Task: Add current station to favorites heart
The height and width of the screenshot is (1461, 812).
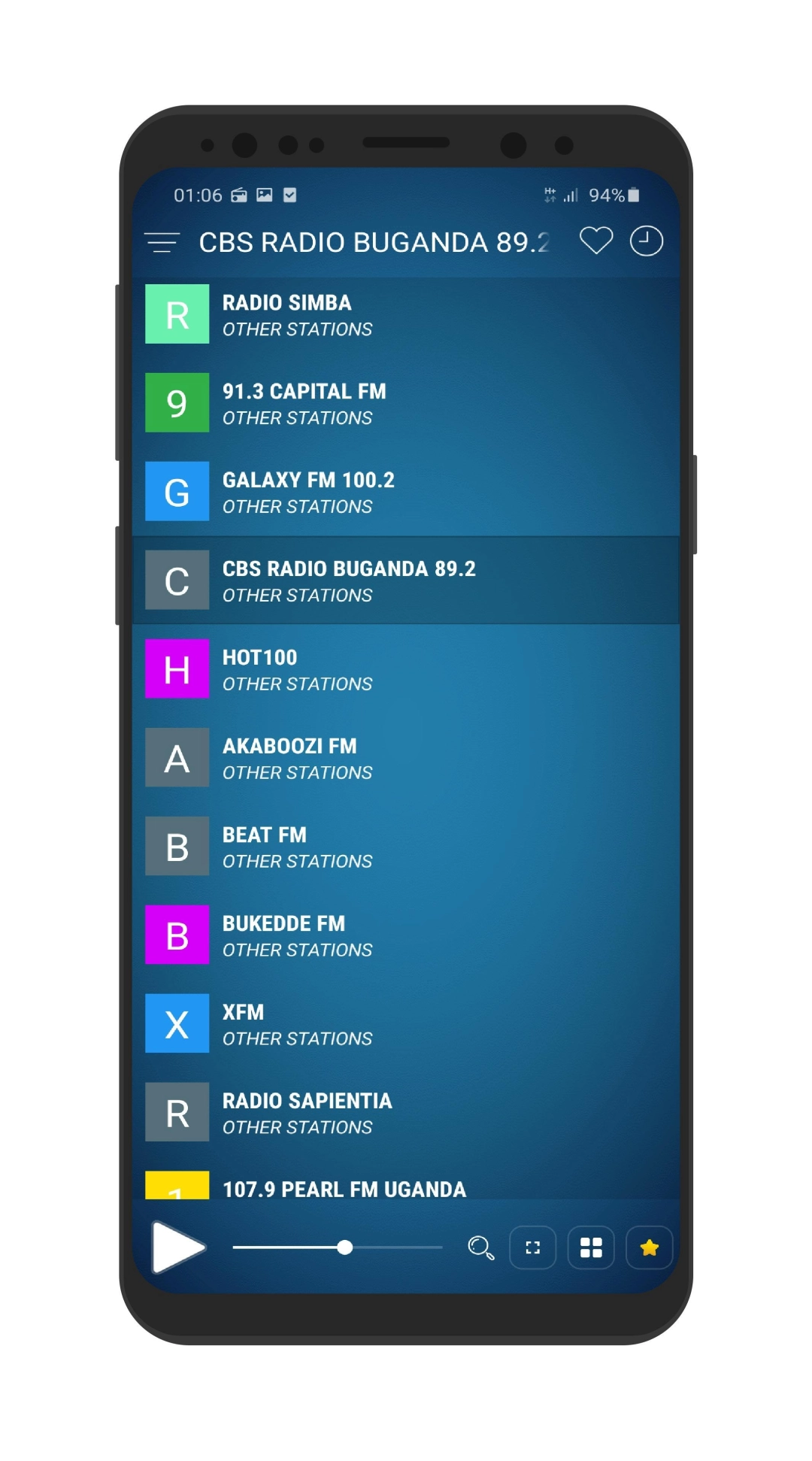Action: tap(595, 241)
